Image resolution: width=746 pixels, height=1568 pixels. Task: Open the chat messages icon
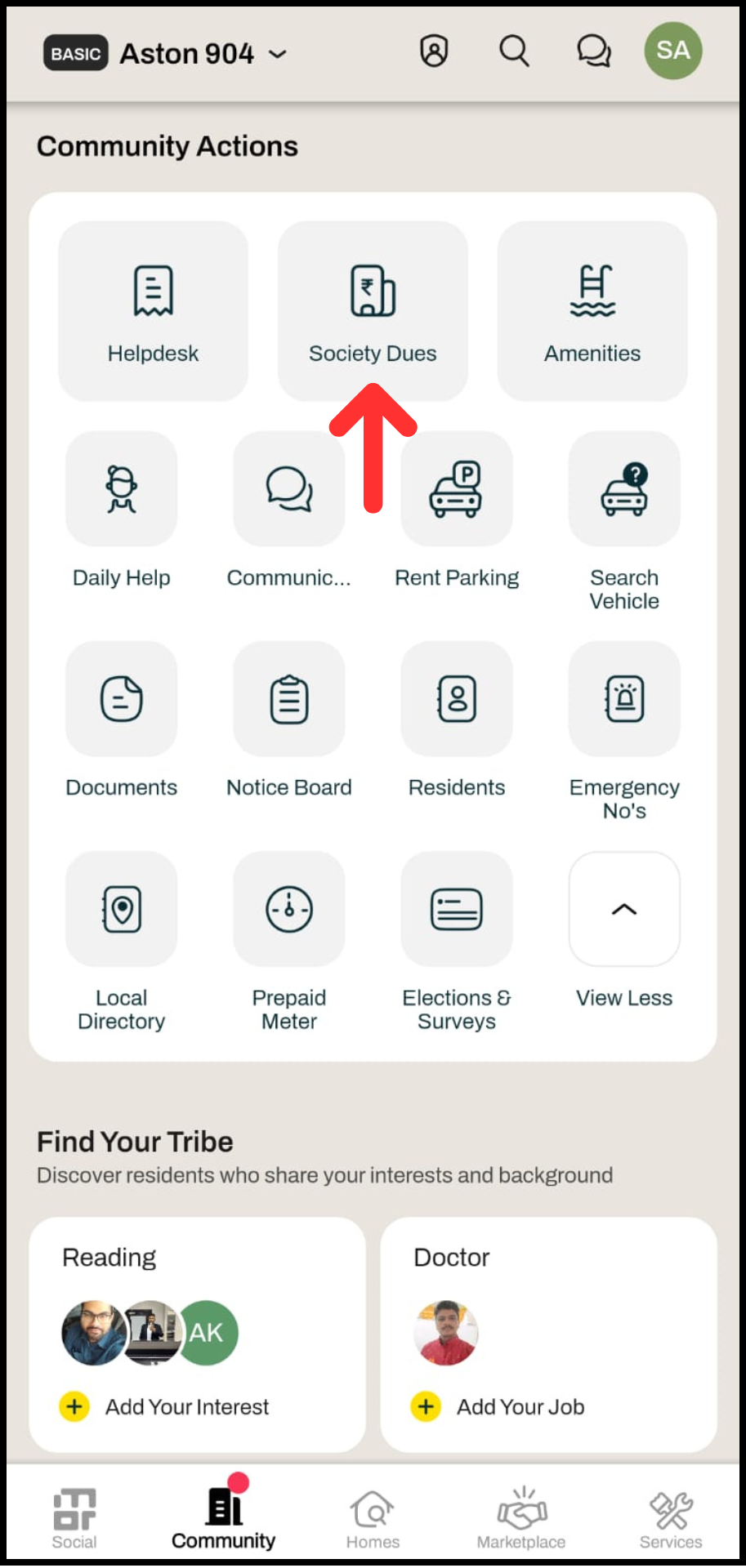594,51
